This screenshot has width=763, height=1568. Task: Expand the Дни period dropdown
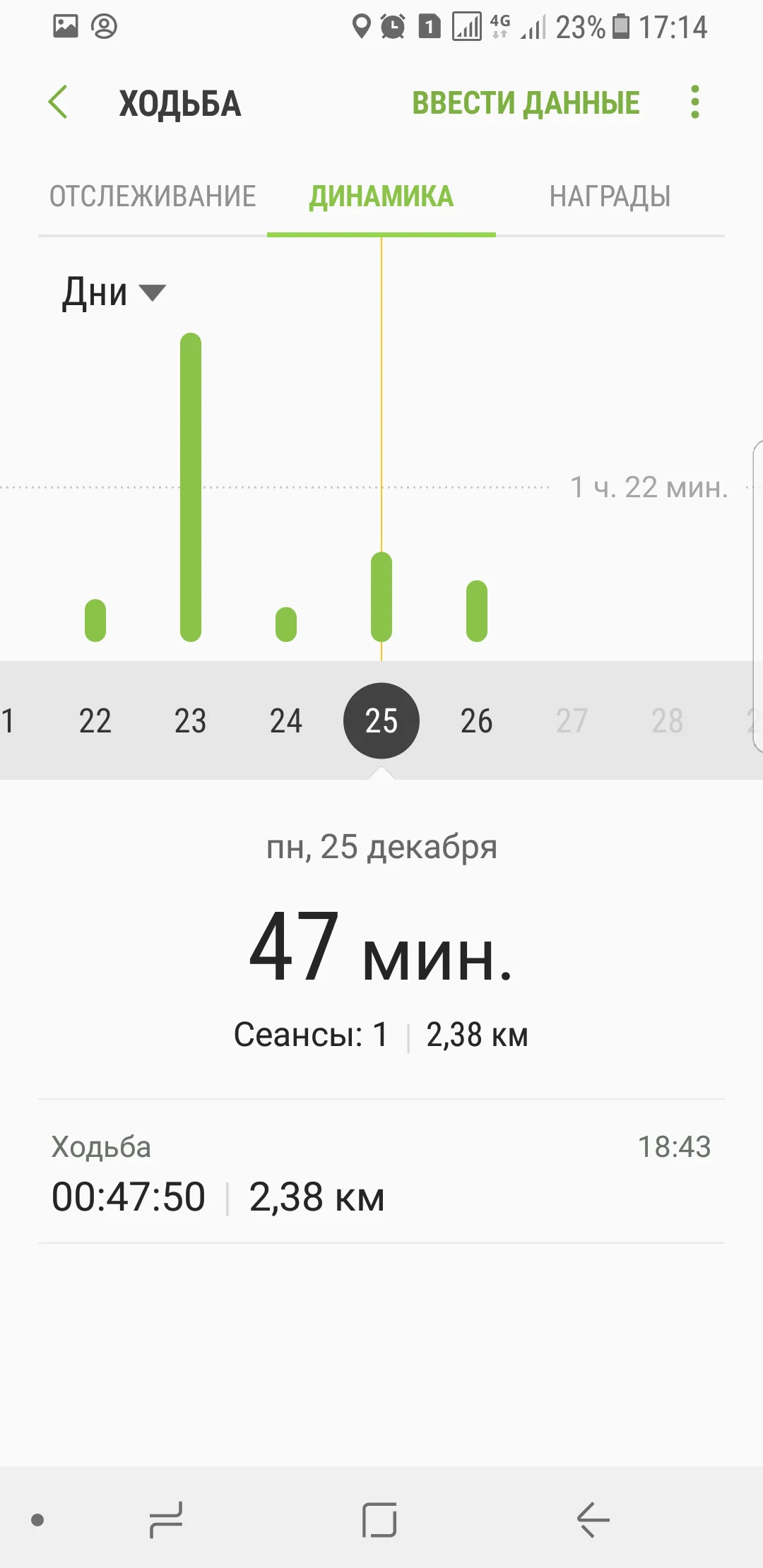tap(113, 292)
